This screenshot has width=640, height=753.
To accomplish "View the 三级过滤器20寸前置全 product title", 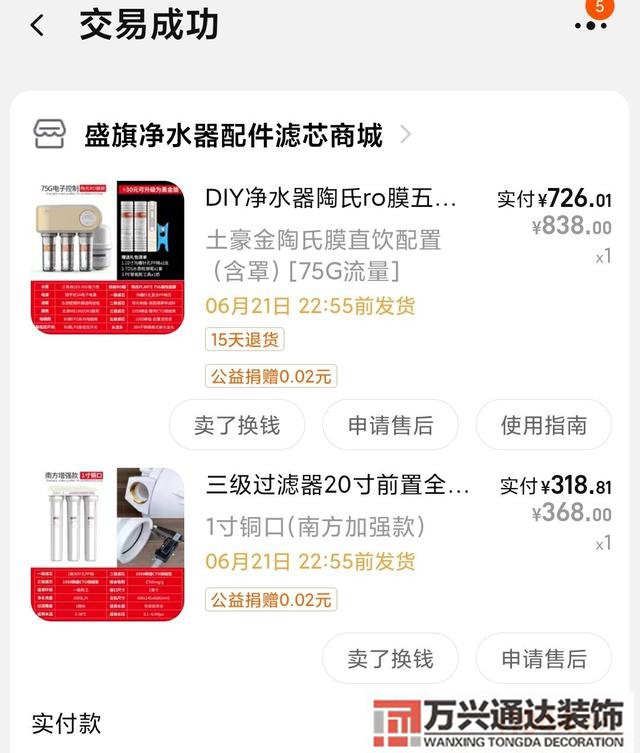I will click(x=337, y=486).
